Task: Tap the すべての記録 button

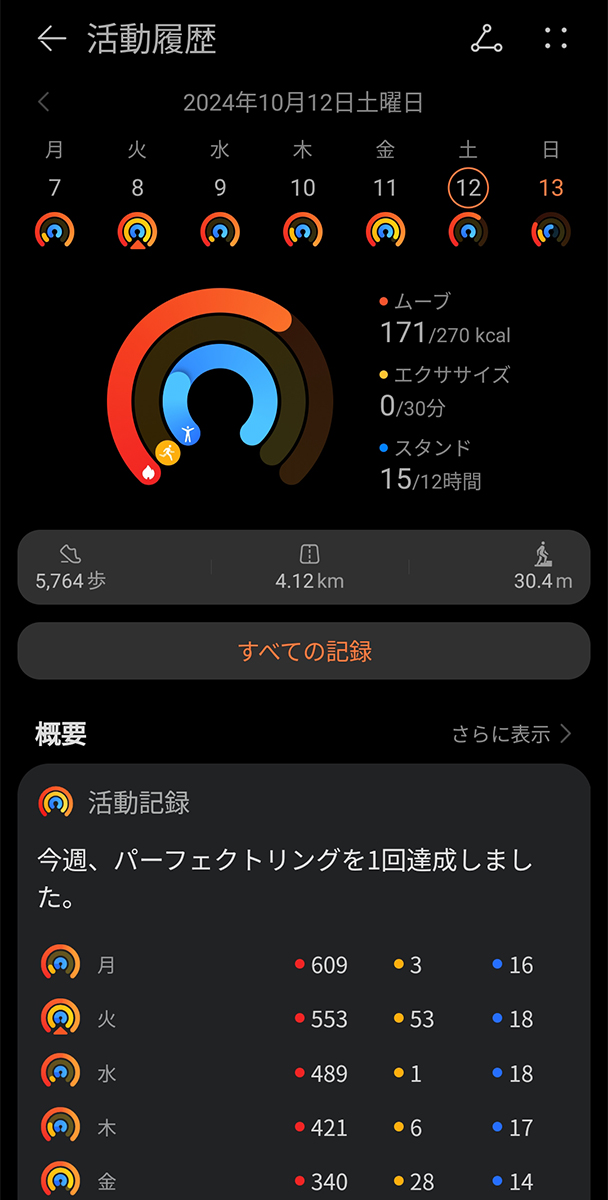Action: [x=304, y=651]
